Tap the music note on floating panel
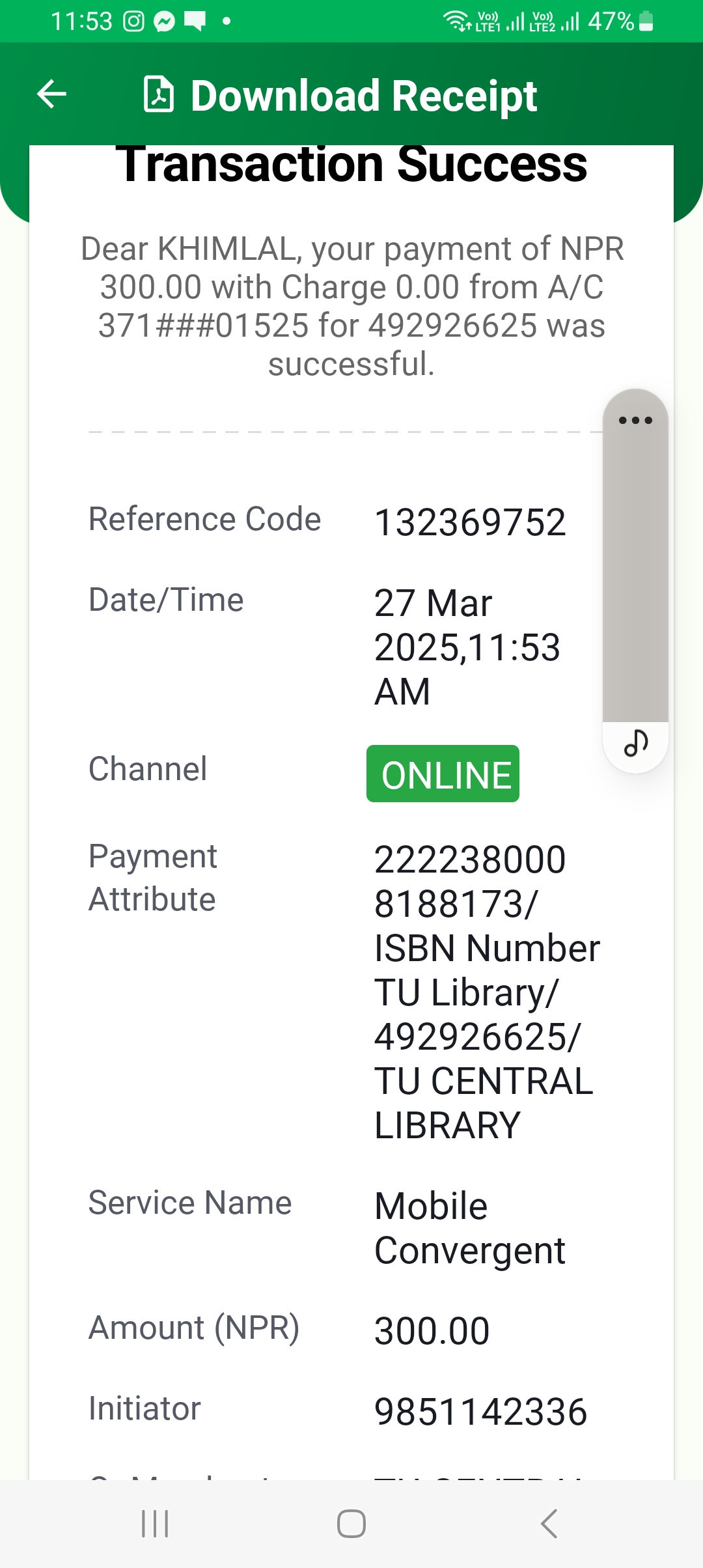This screenshot has height=1568, width=703. [x=636, y=743]
